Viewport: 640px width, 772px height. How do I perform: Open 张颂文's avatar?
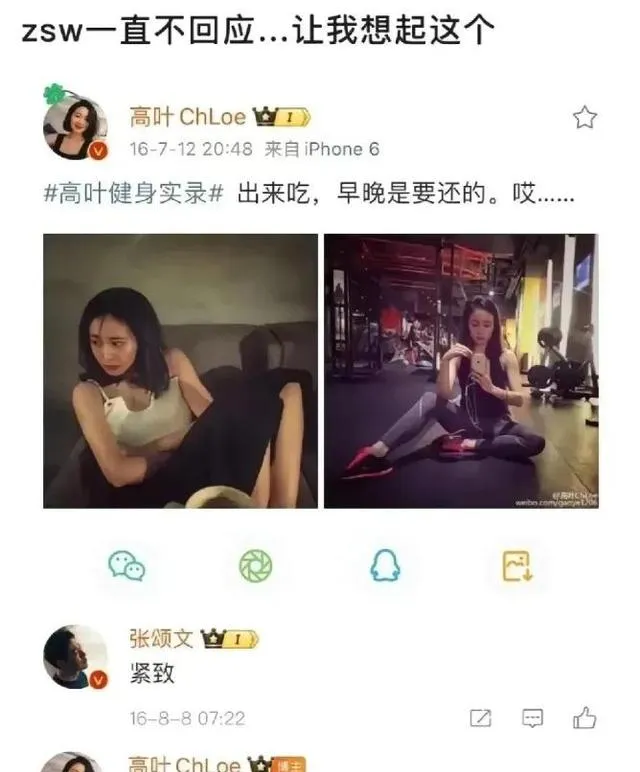(x=75, y=657)
